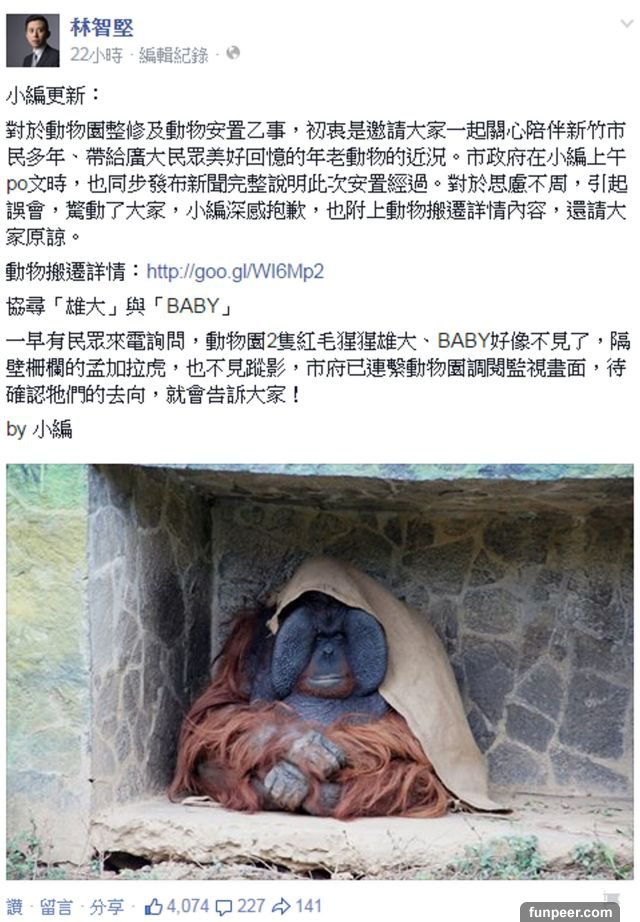Tap 林智堅's profile picture
The image size is (640, 922).
(33, 40)
